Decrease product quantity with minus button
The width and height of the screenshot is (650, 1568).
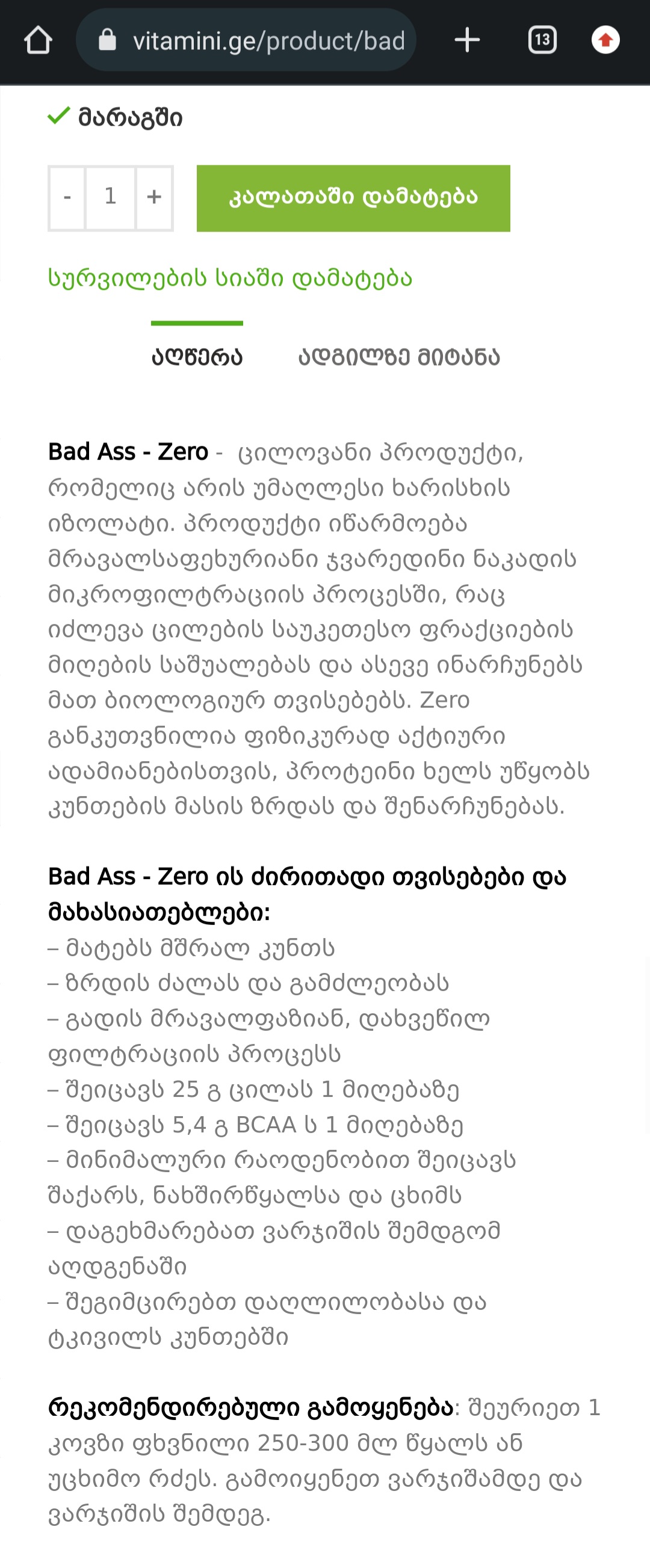pos(67,198)
